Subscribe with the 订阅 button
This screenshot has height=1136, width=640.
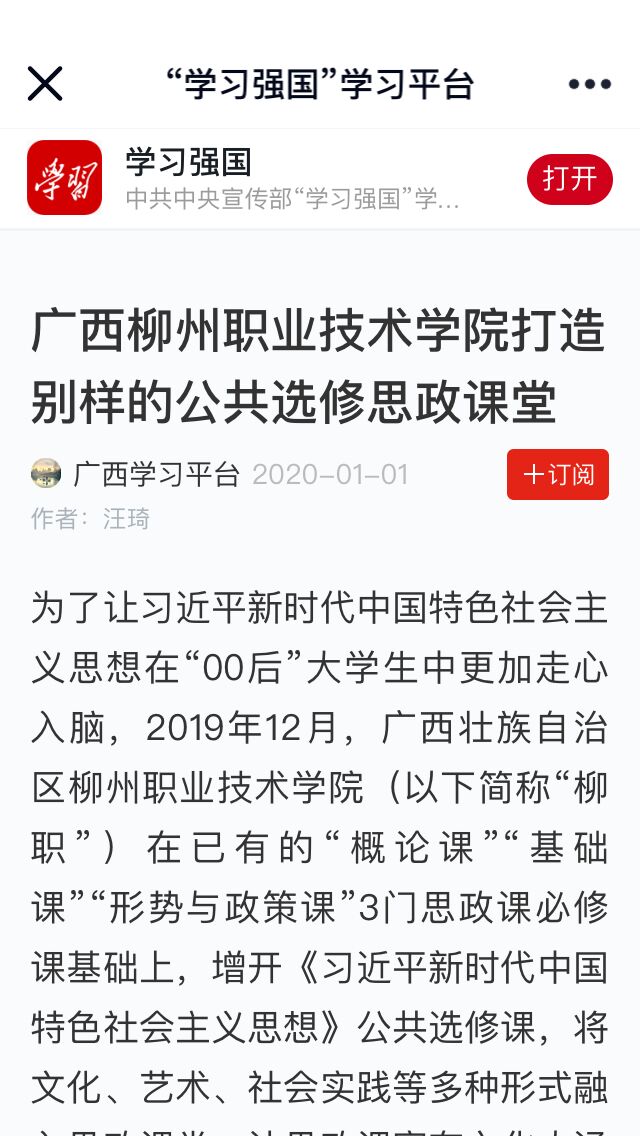click(x=558, y=474)
